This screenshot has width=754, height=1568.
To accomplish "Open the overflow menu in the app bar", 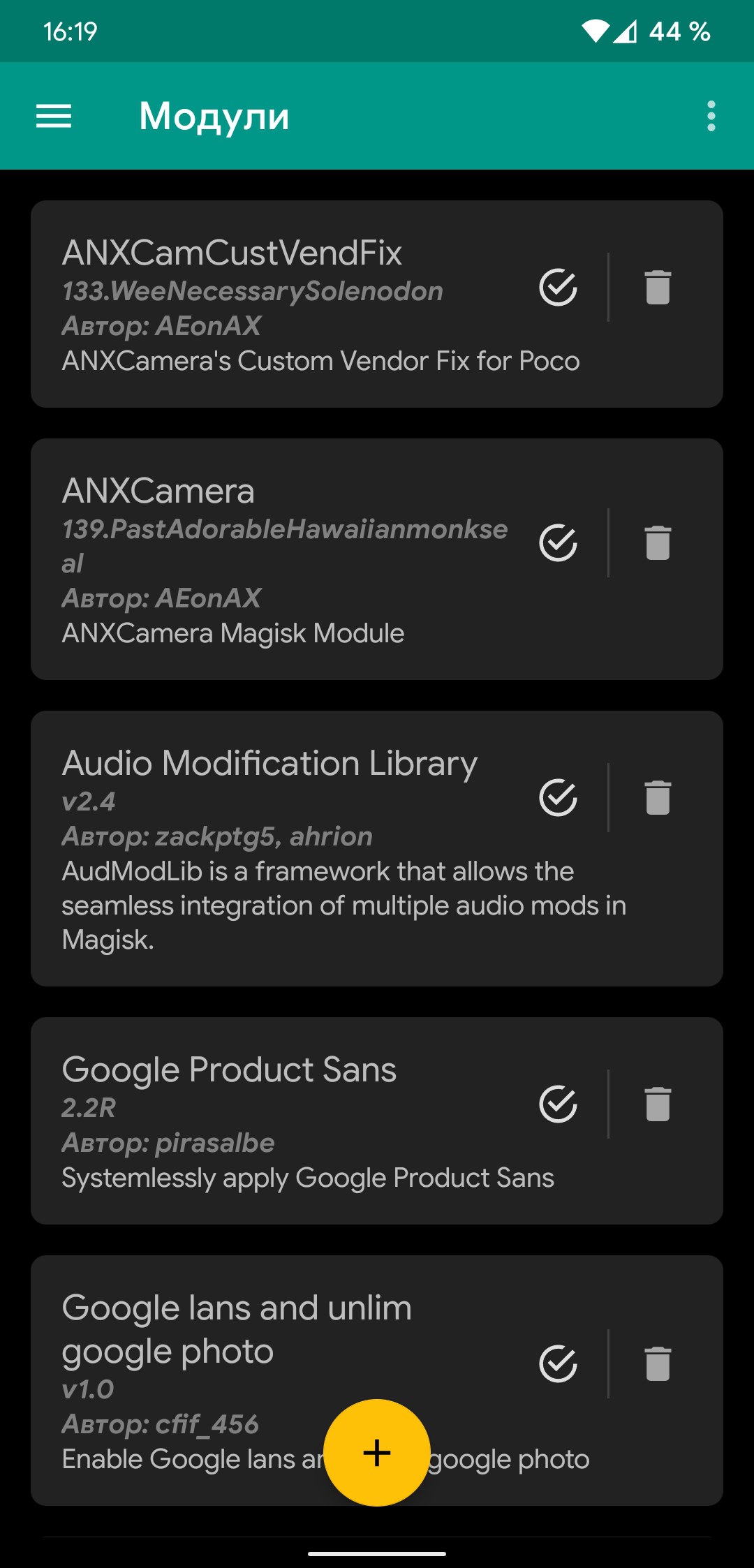I will [x=711, y=116].
